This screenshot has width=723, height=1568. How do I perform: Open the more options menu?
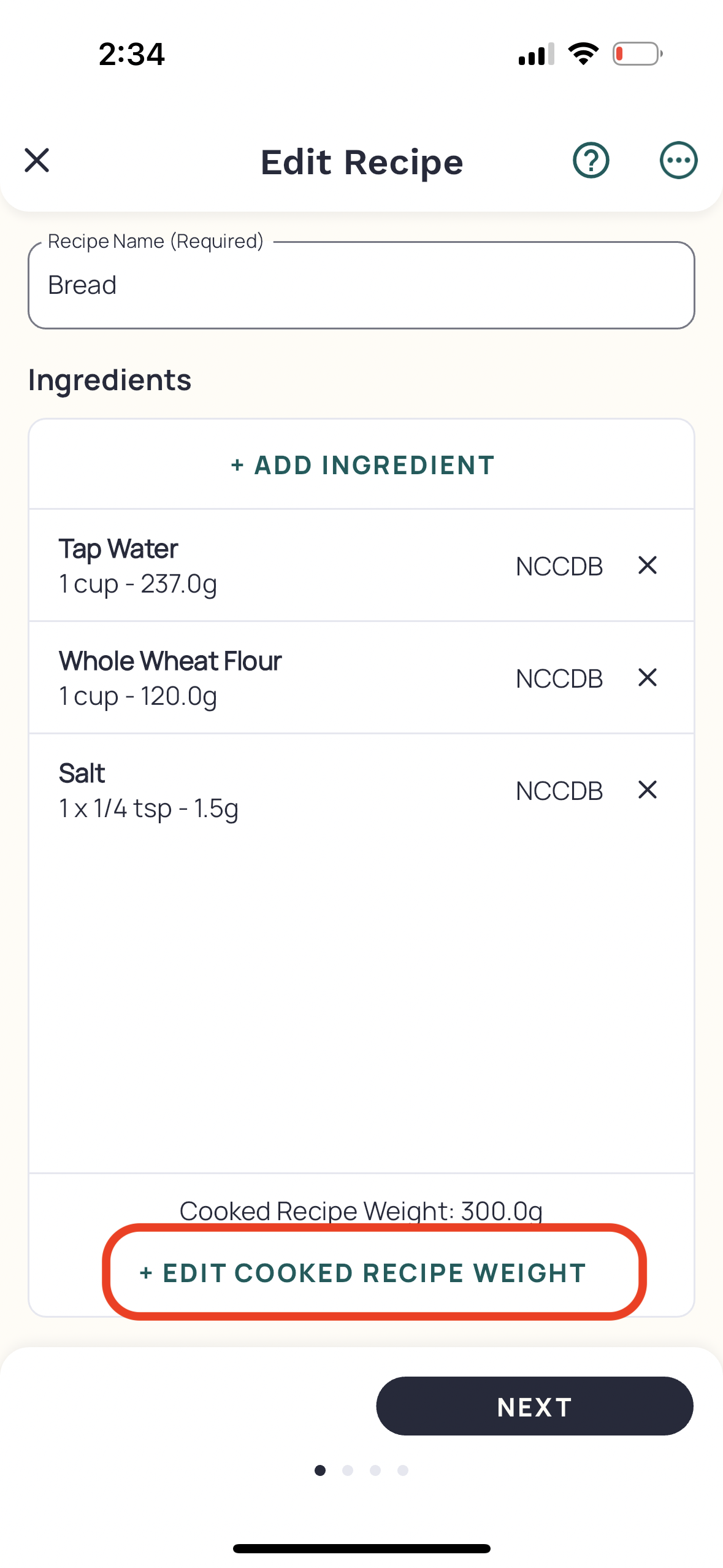tap(678, 161)
